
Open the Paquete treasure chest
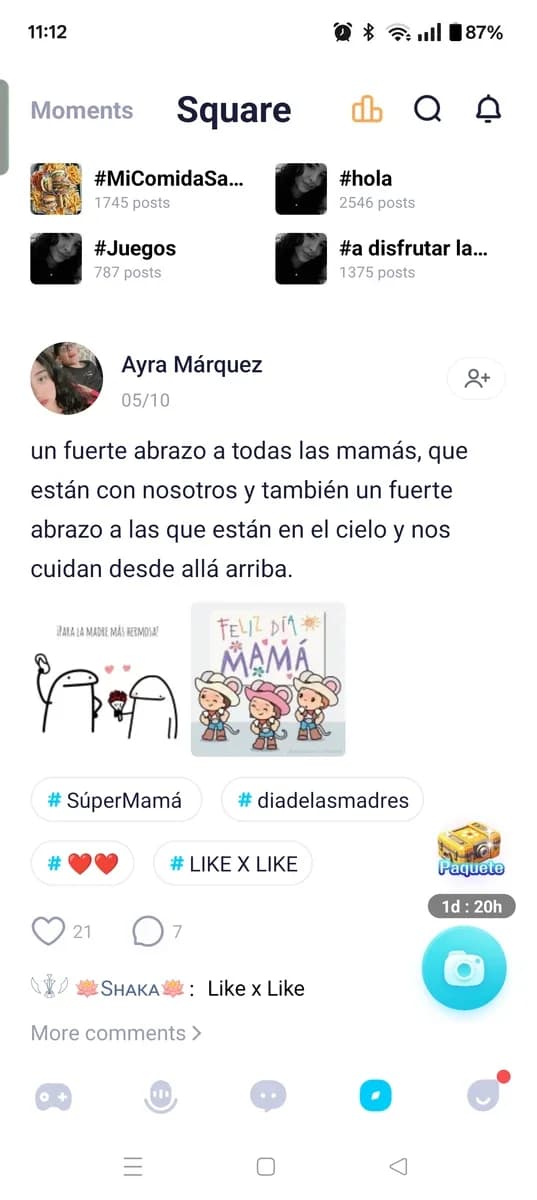(469, 851)
